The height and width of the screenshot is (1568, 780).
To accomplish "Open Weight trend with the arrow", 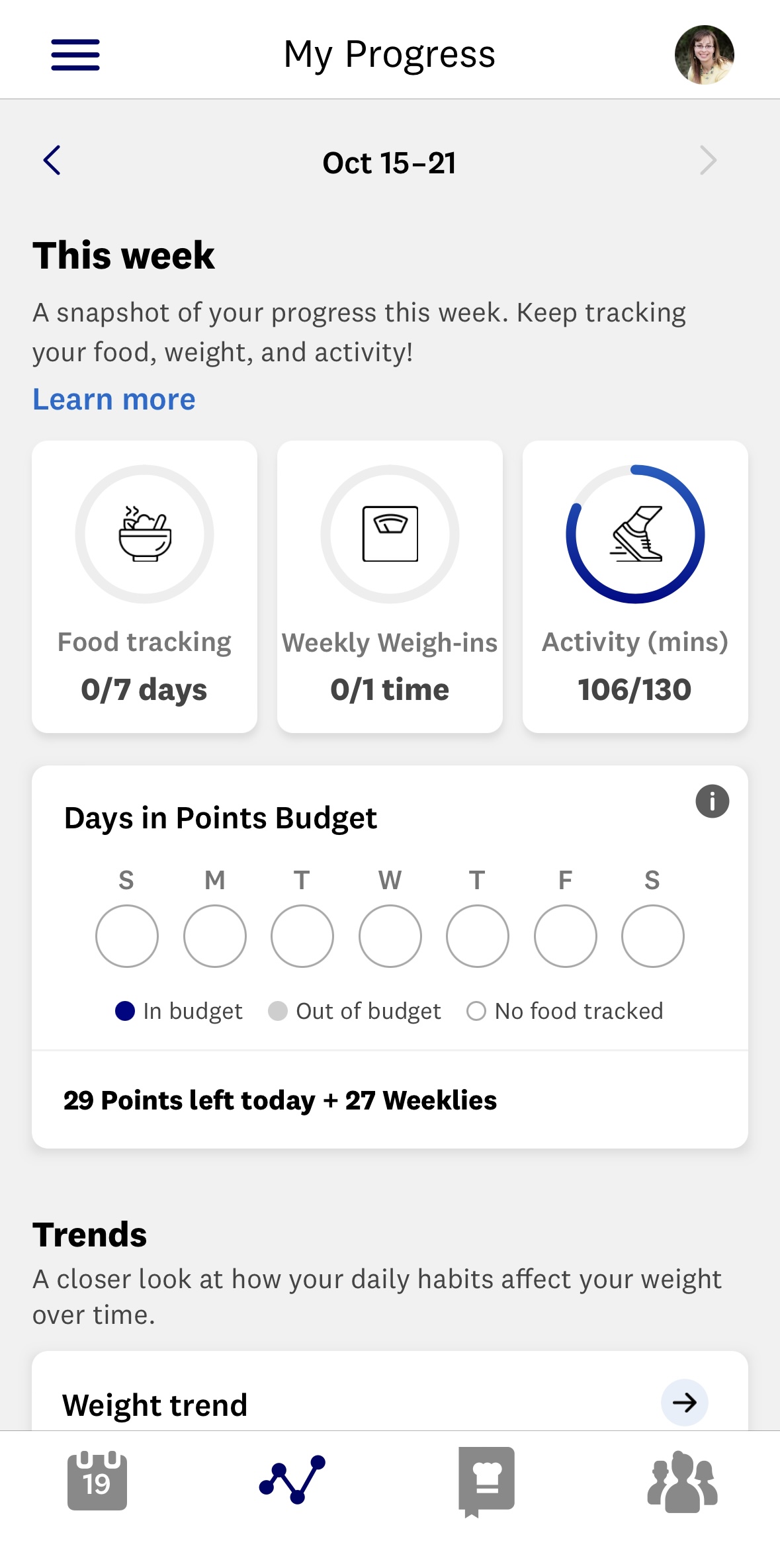I will pos(685,1402).
